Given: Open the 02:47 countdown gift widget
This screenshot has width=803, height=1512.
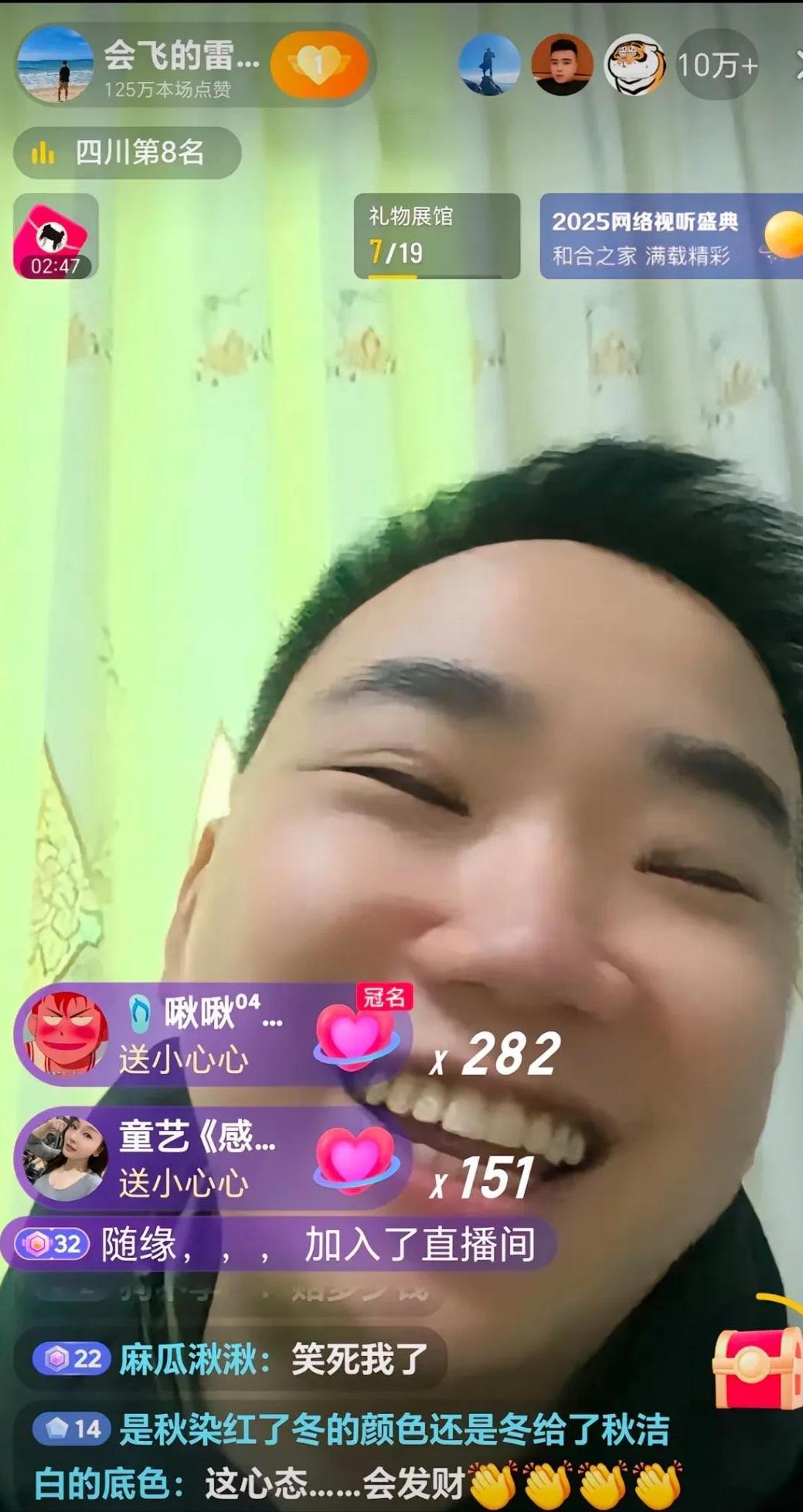Looking at the screenshot, I should point(56,236).
